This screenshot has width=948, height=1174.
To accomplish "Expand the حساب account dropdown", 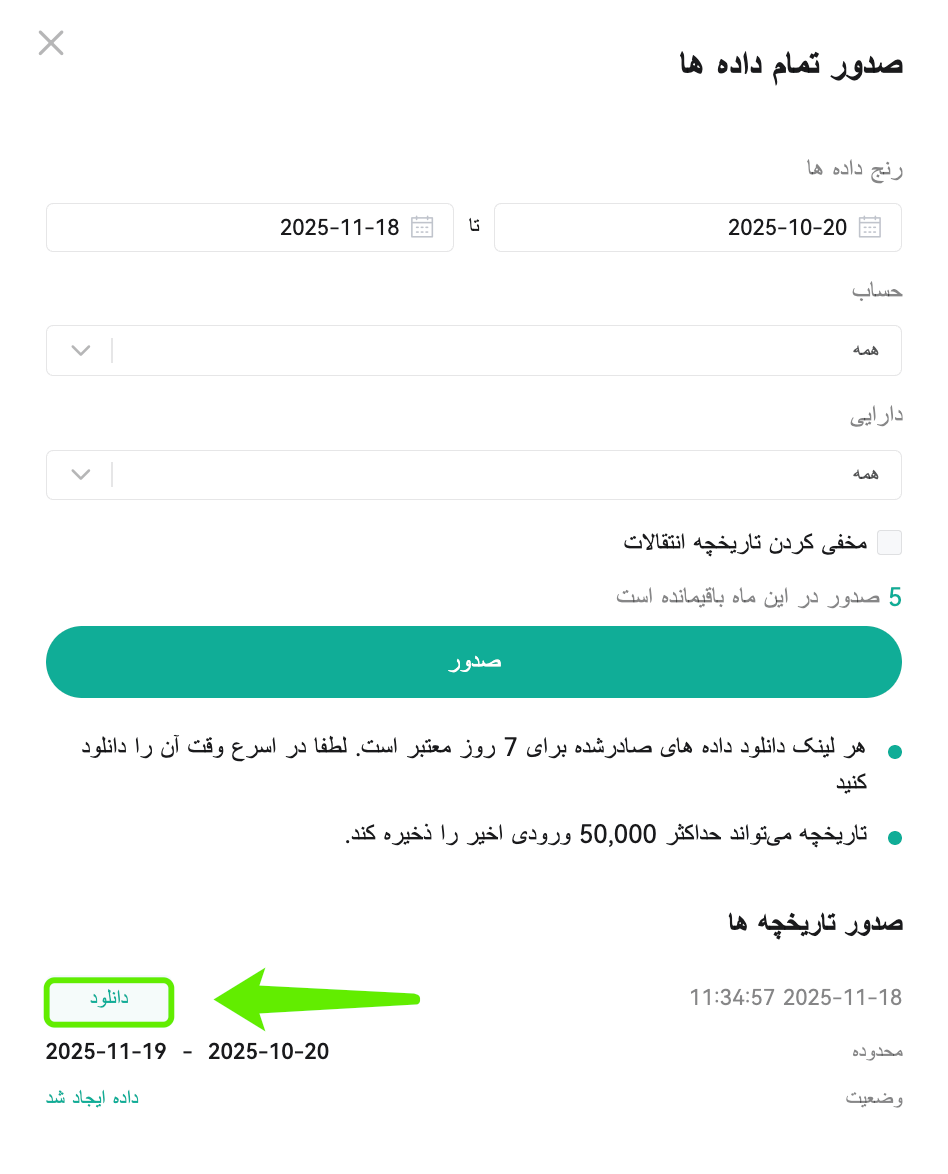I will [x=473, y=350].
